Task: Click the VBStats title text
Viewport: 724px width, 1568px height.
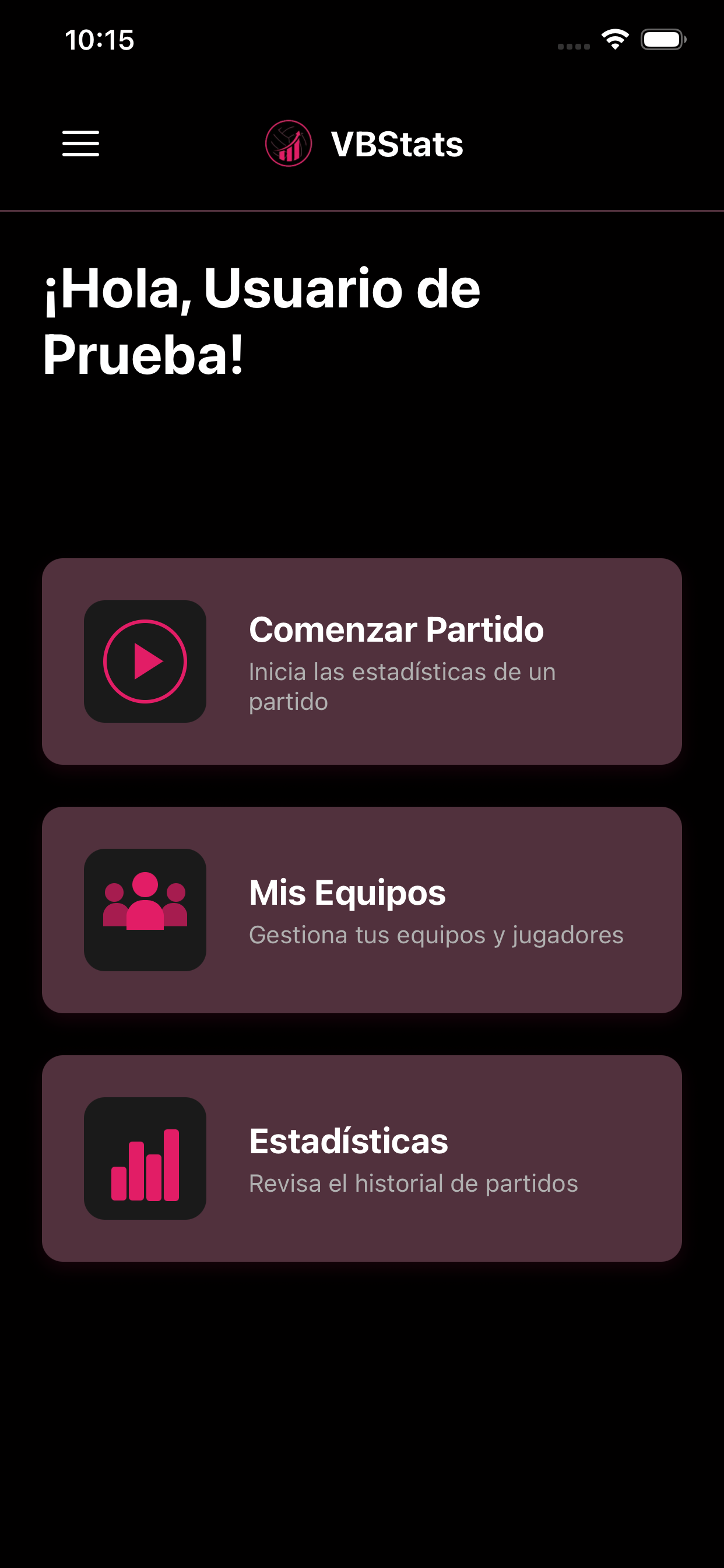Action: [x=396, y=144]
